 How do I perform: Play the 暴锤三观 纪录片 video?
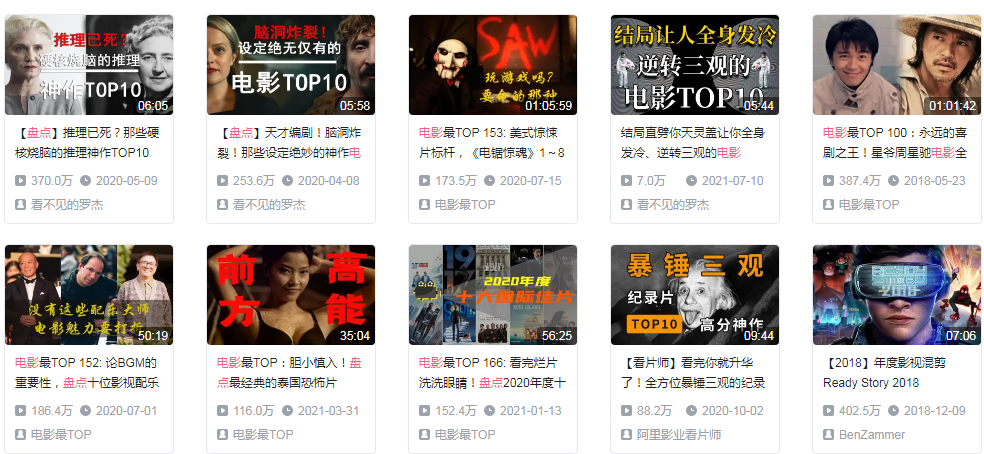[694, 295]
